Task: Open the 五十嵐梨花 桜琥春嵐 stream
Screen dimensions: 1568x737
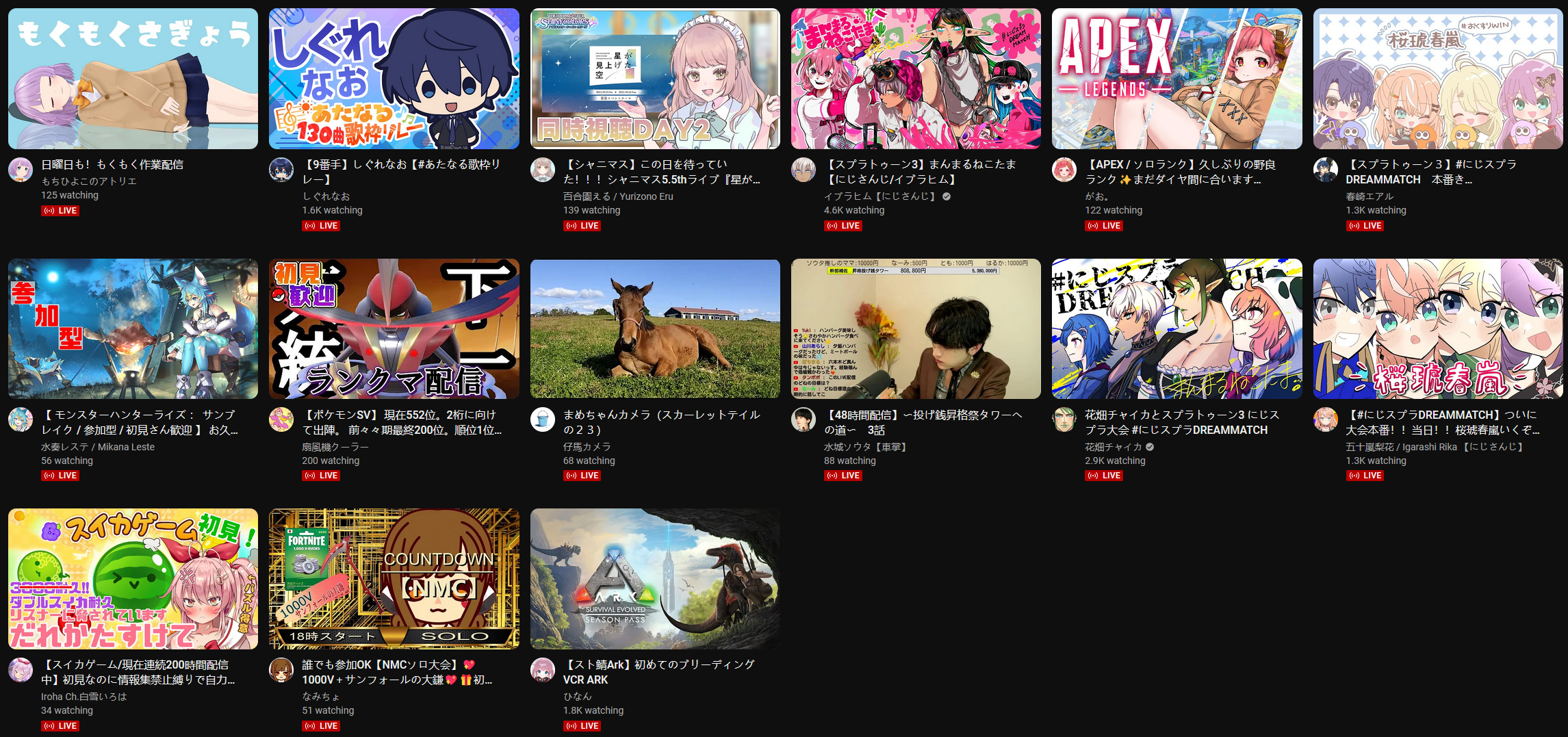Action: pyautogui.click(x=1437, y=328)
